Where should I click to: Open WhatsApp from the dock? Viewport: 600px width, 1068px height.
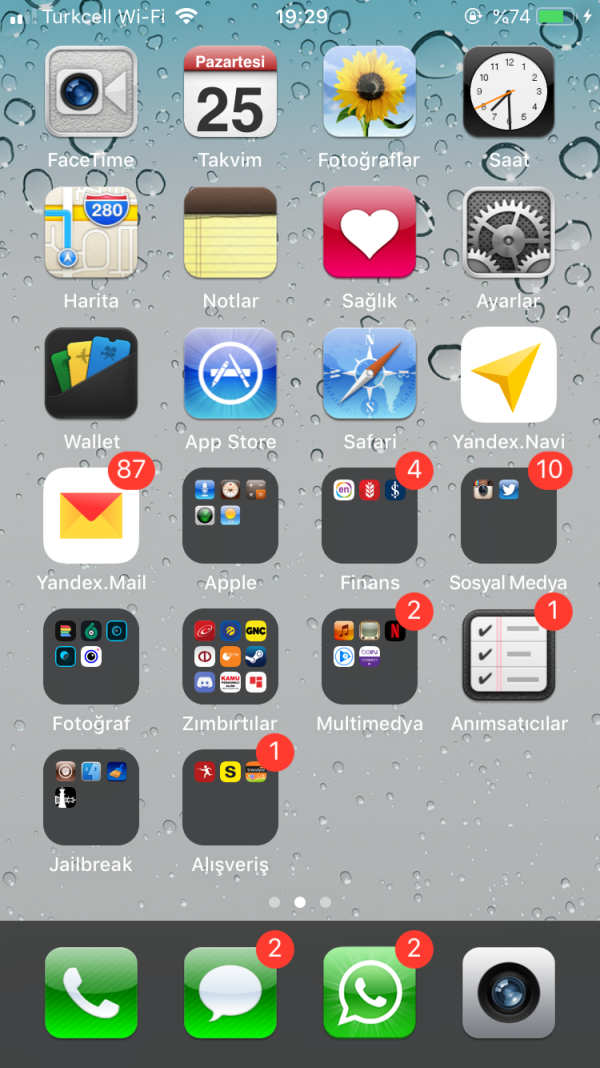pyautogui.click(x=369, y=993)
